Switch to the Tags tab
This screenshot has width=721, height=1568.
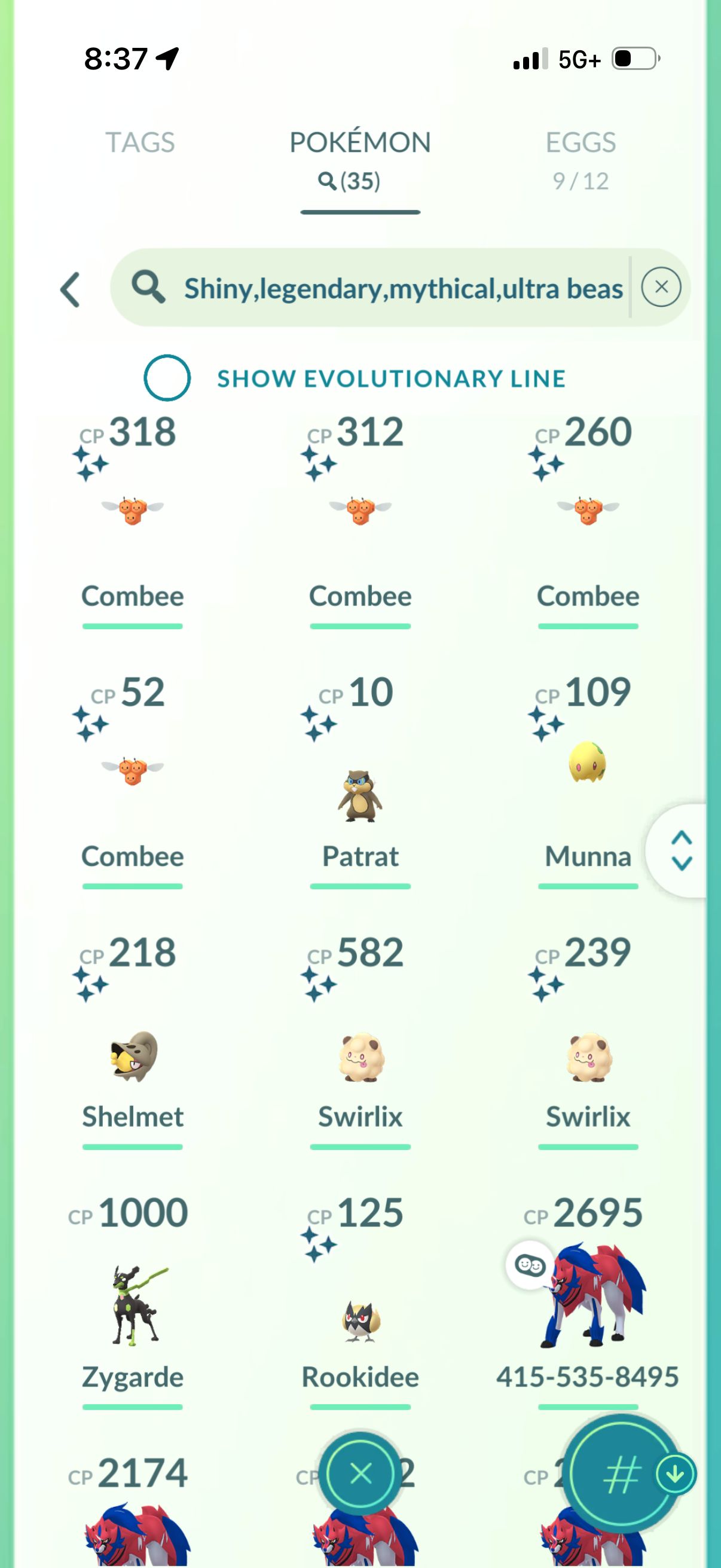(140, 142)
